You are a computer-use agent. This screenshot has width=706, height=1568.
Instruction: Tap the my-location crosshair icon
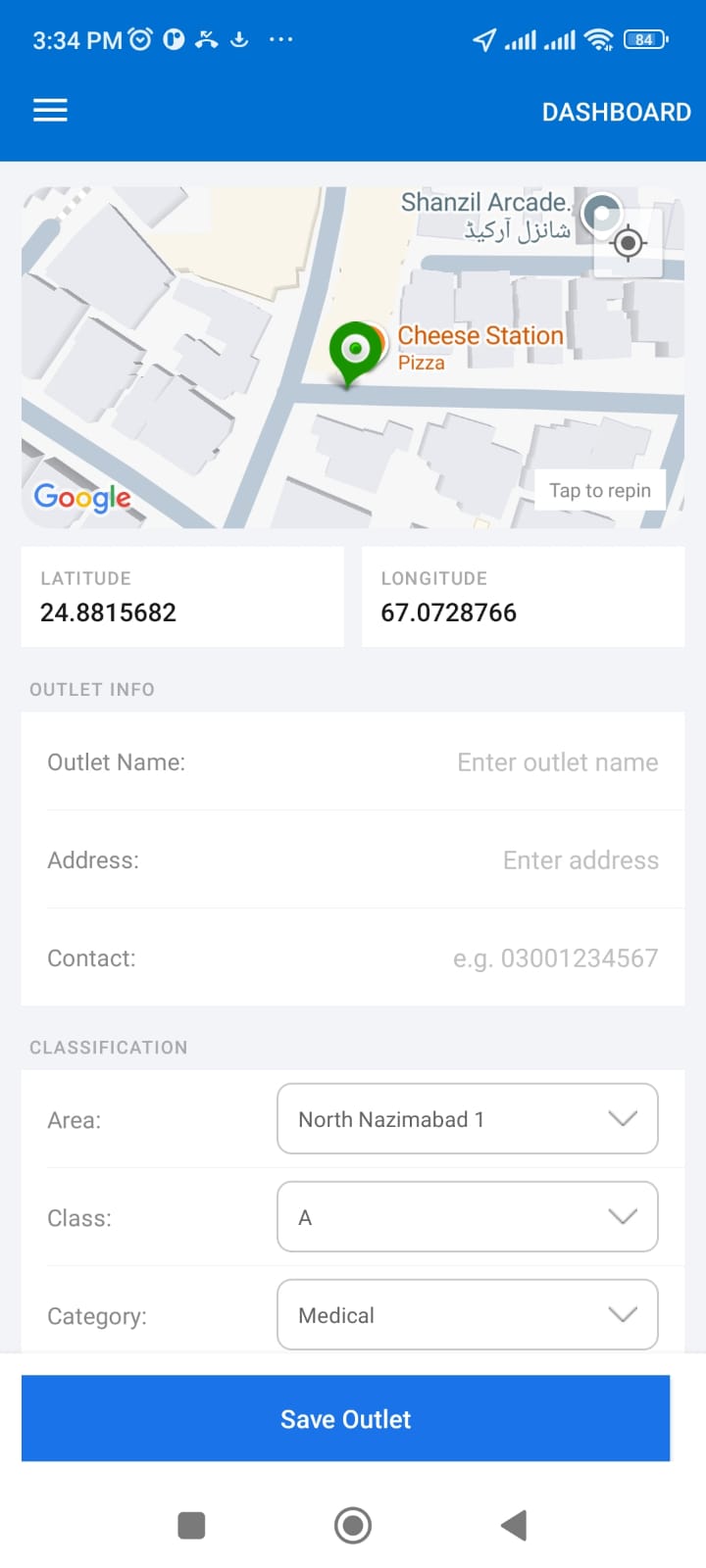(x=627, y=243)
